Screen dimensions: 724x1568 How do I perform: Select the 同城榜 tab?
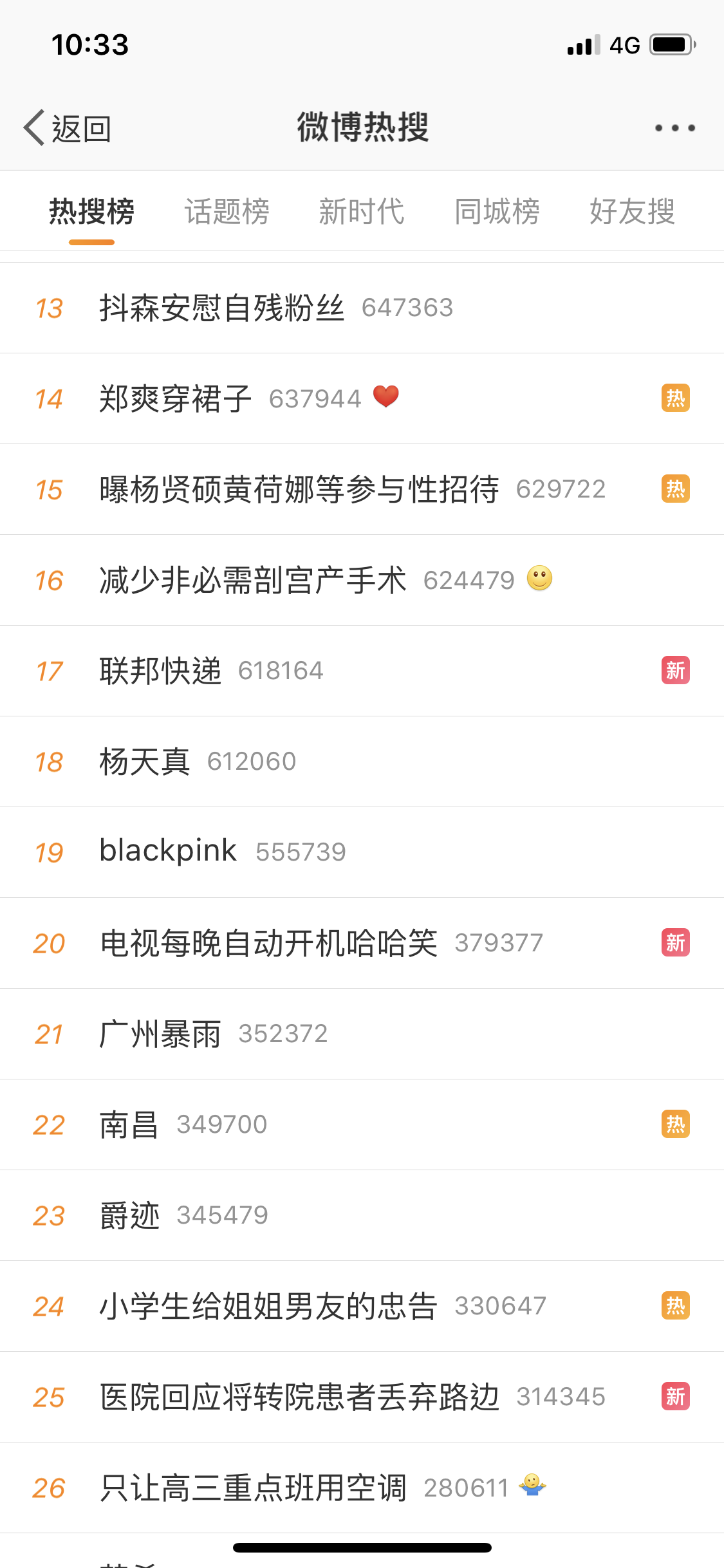[x=497, y=211]
